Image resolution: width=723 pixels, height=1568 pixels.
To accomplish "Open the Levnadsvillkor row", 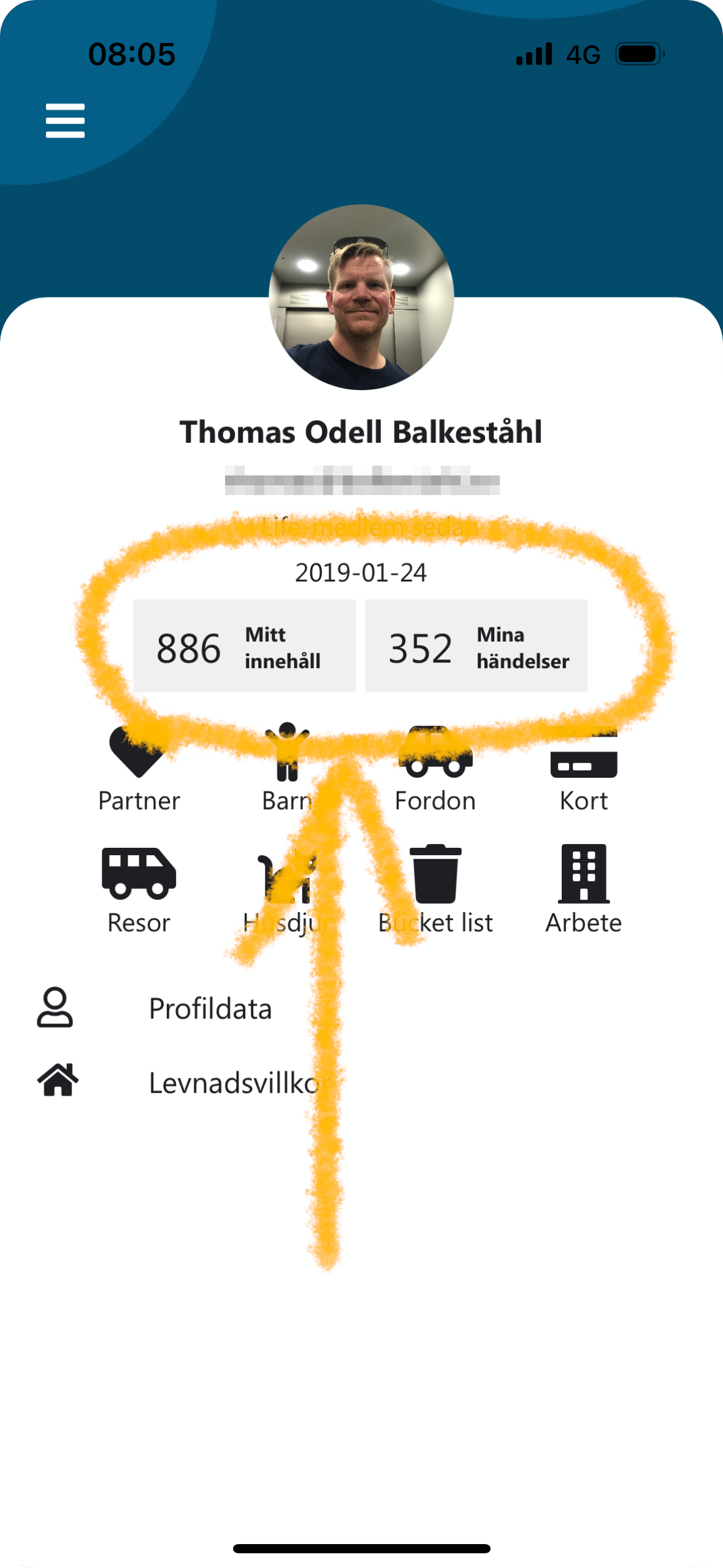I will (233, 1083).
